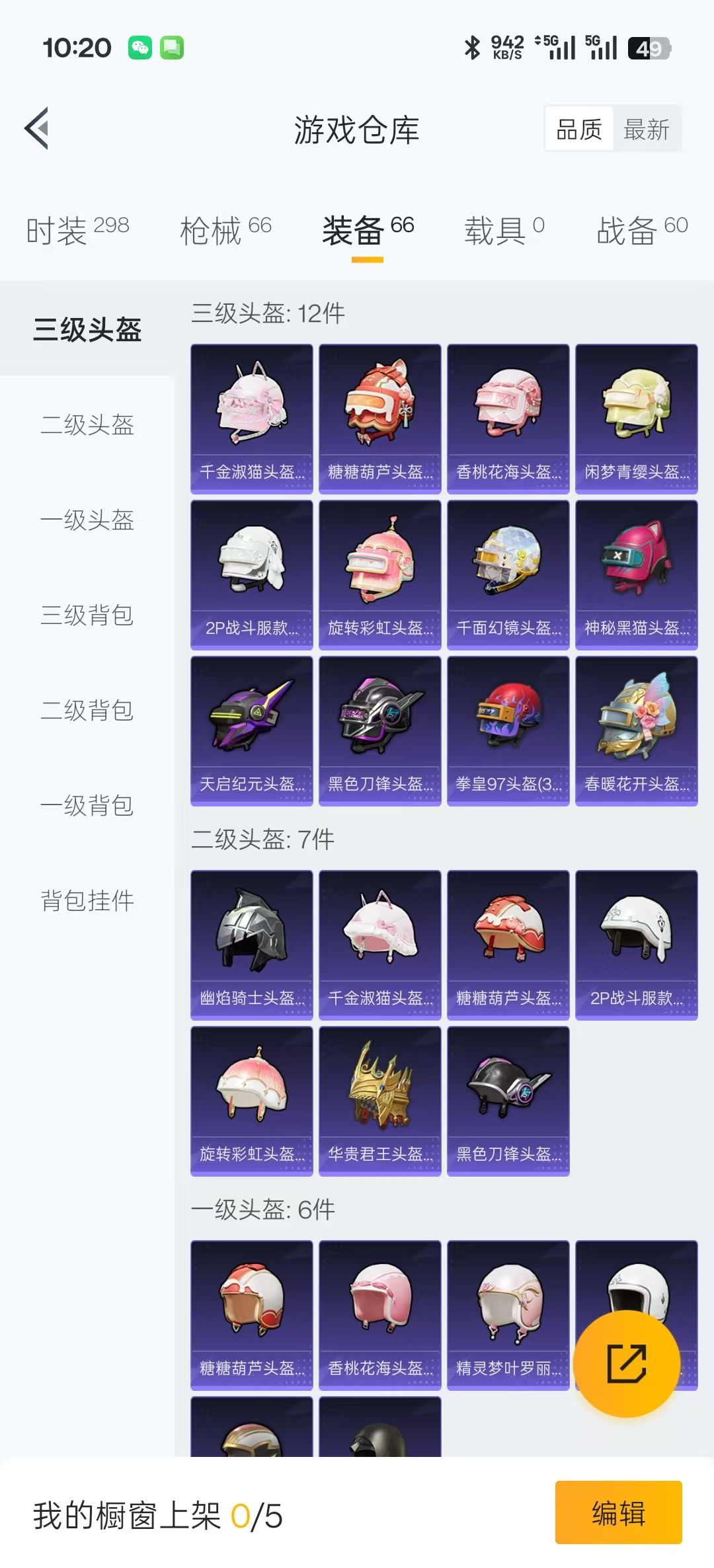Select 背包挂件 from the left sidebar

click(x=86, y=900)
